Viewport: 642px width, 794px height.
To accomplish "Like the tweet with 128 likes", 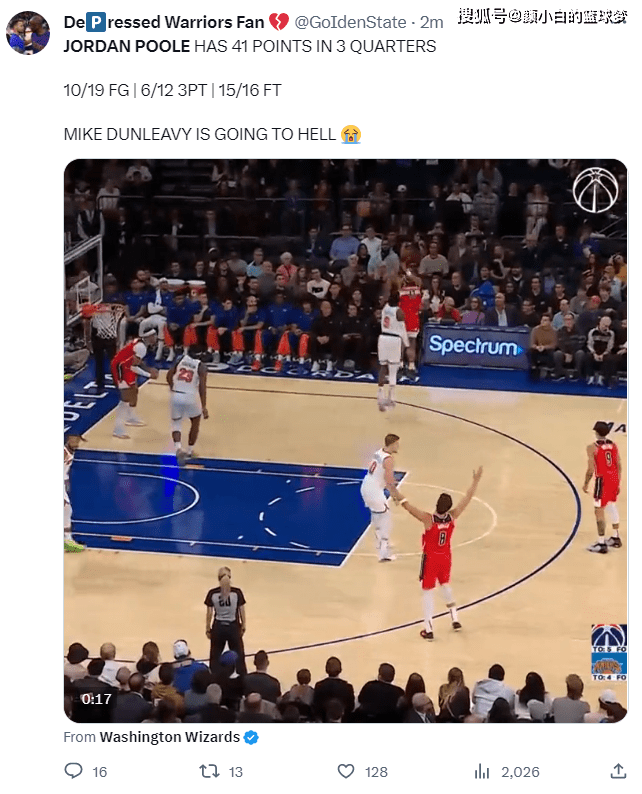I will point(346,771).
